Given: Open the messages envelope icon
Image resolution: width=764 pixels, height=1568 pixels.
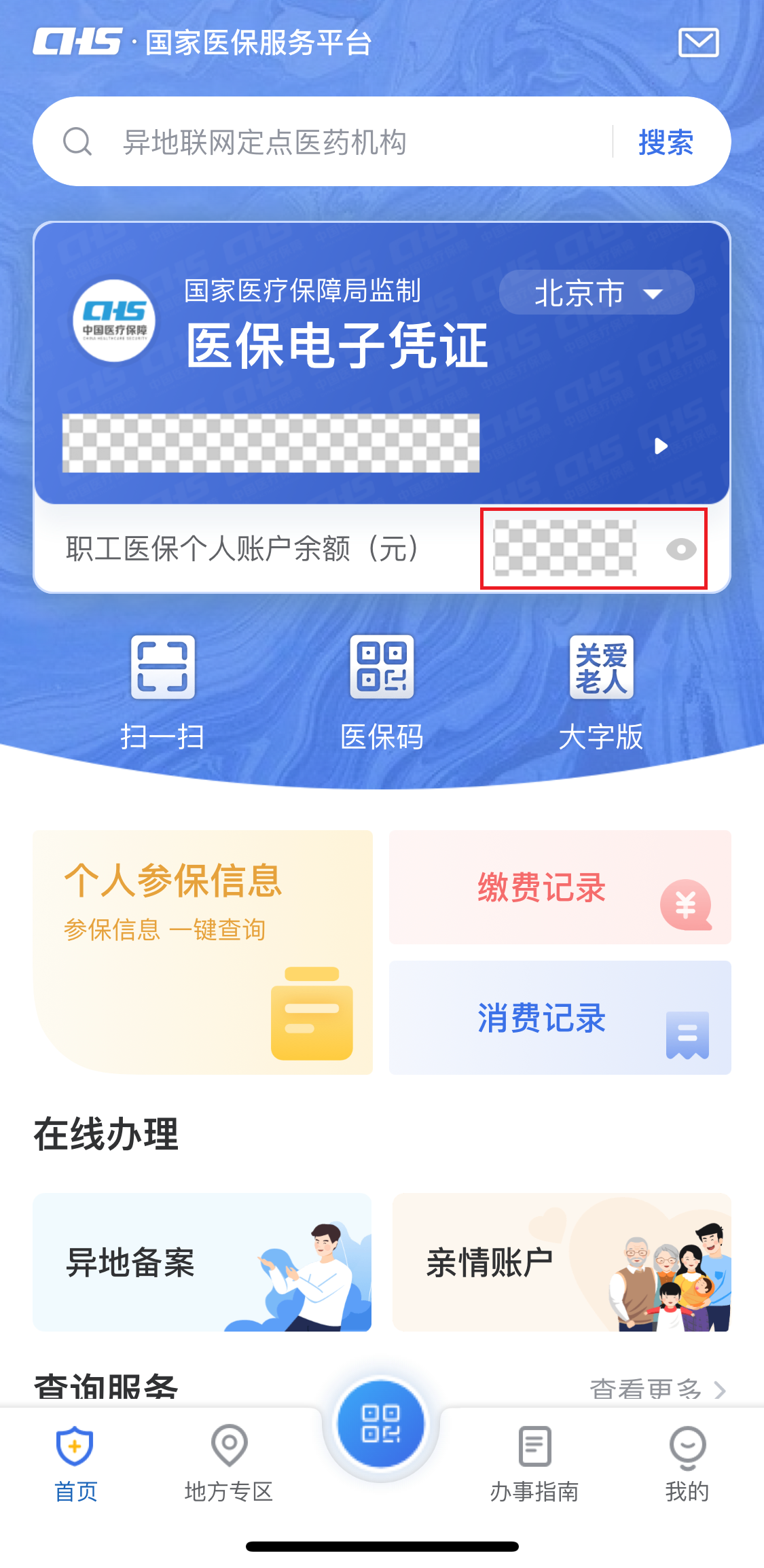Looking at the screenshot, I should tap(698, 43).
